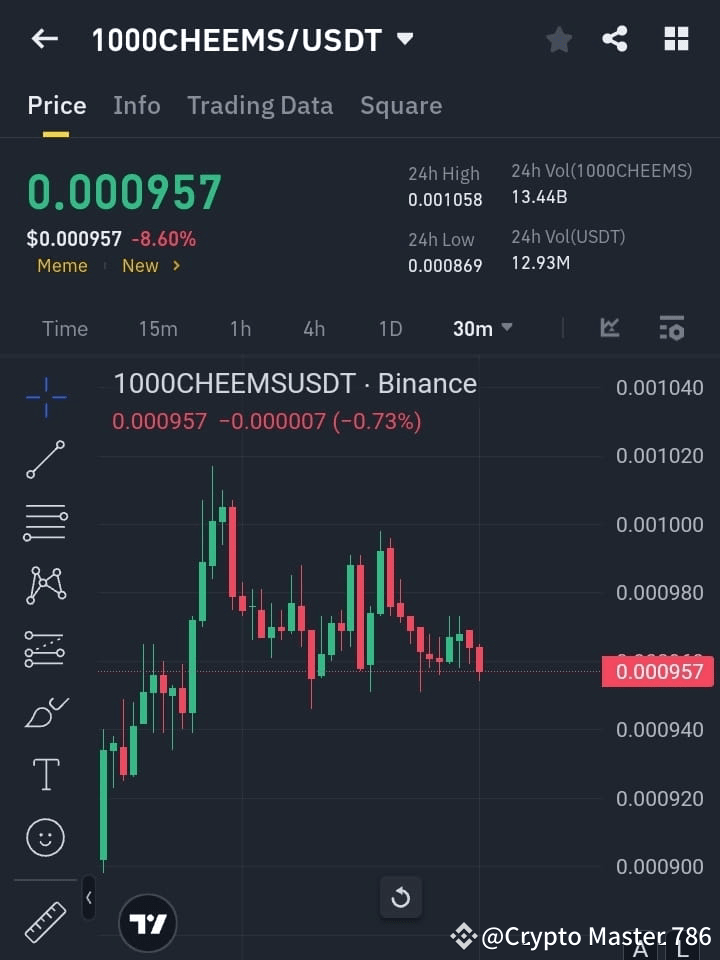Open the indicators settings icon
720x960 pixels.
(x=671, y=328)
